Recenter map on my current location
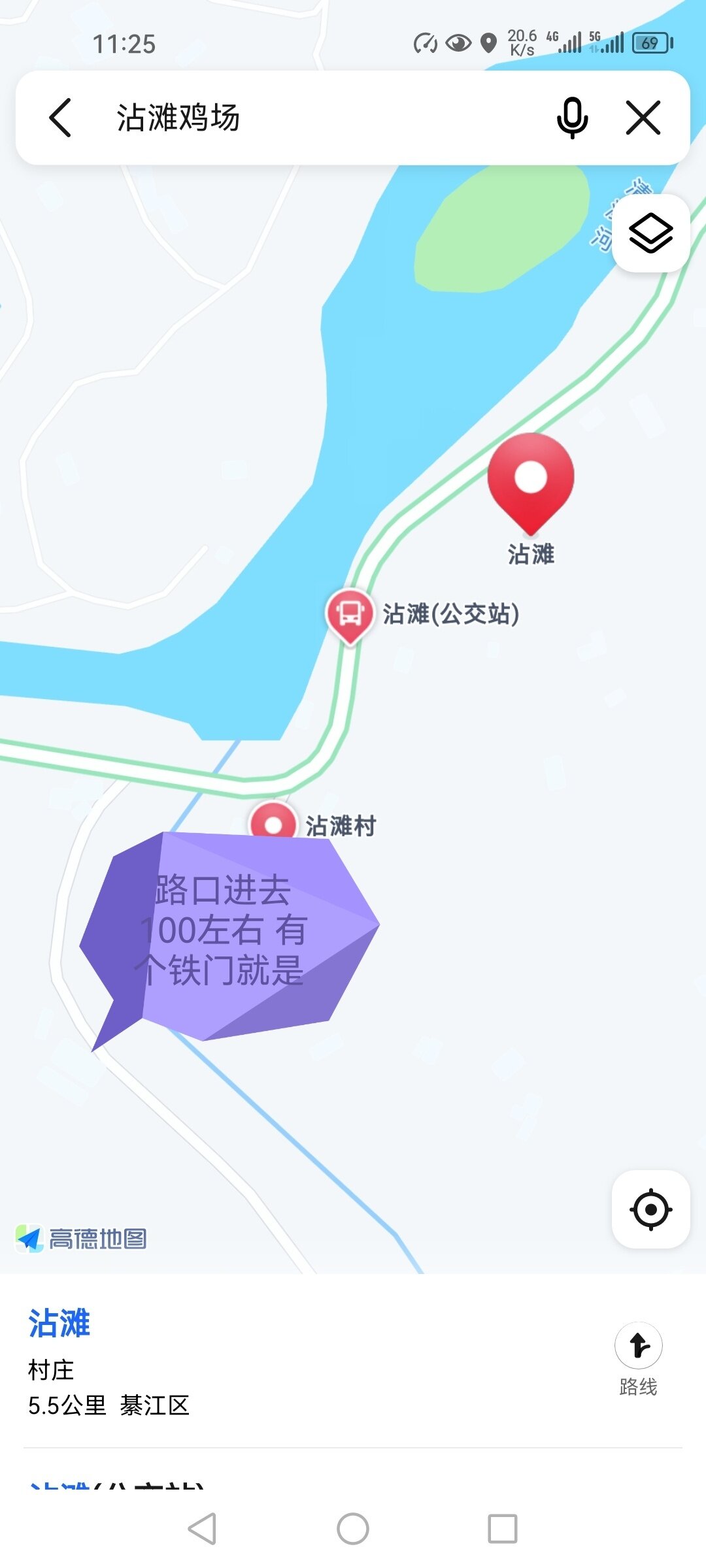This screenshot has height=1568, width=706. (651, 1209)
